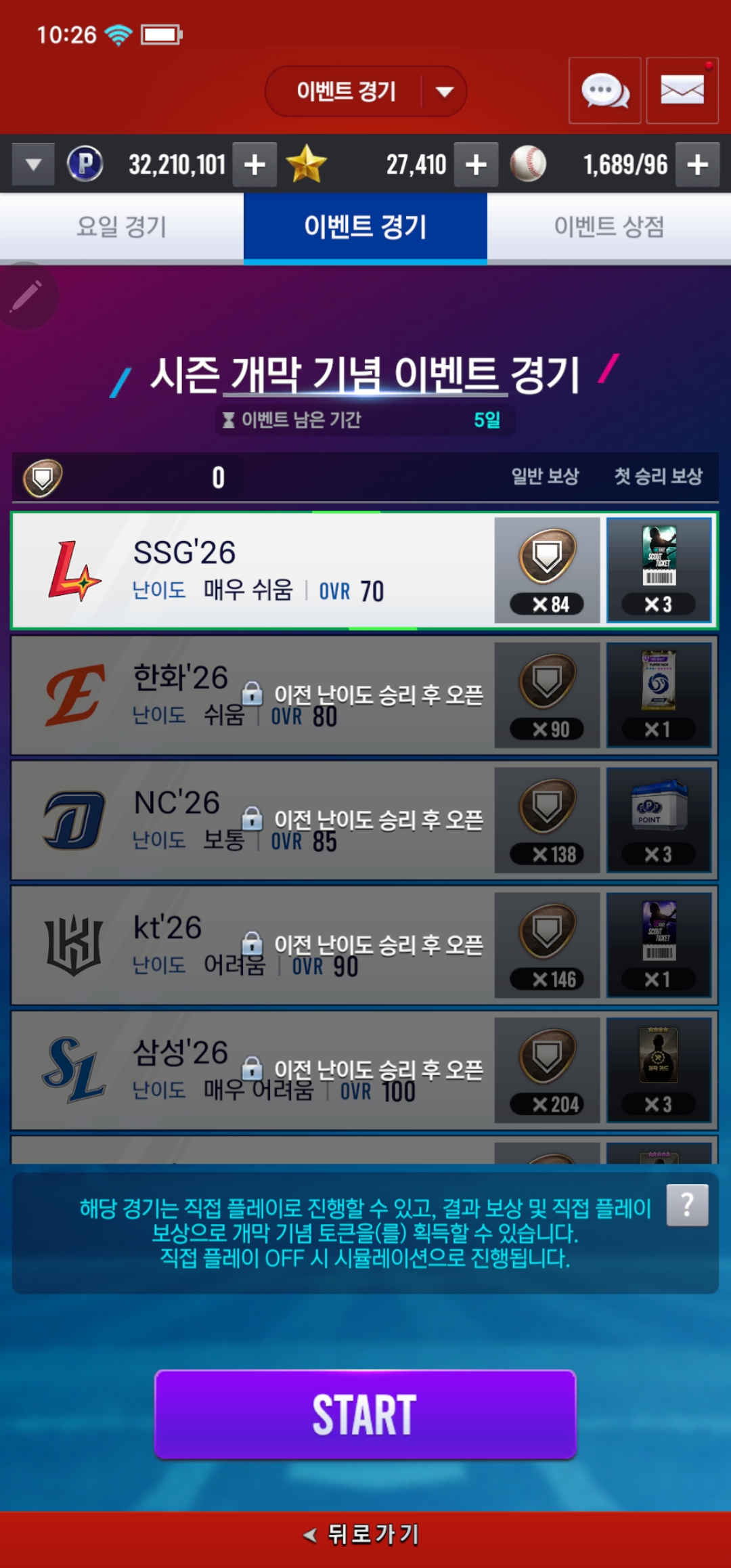Add more stars with plus button

pyautogui.click(x=476, y=165)
